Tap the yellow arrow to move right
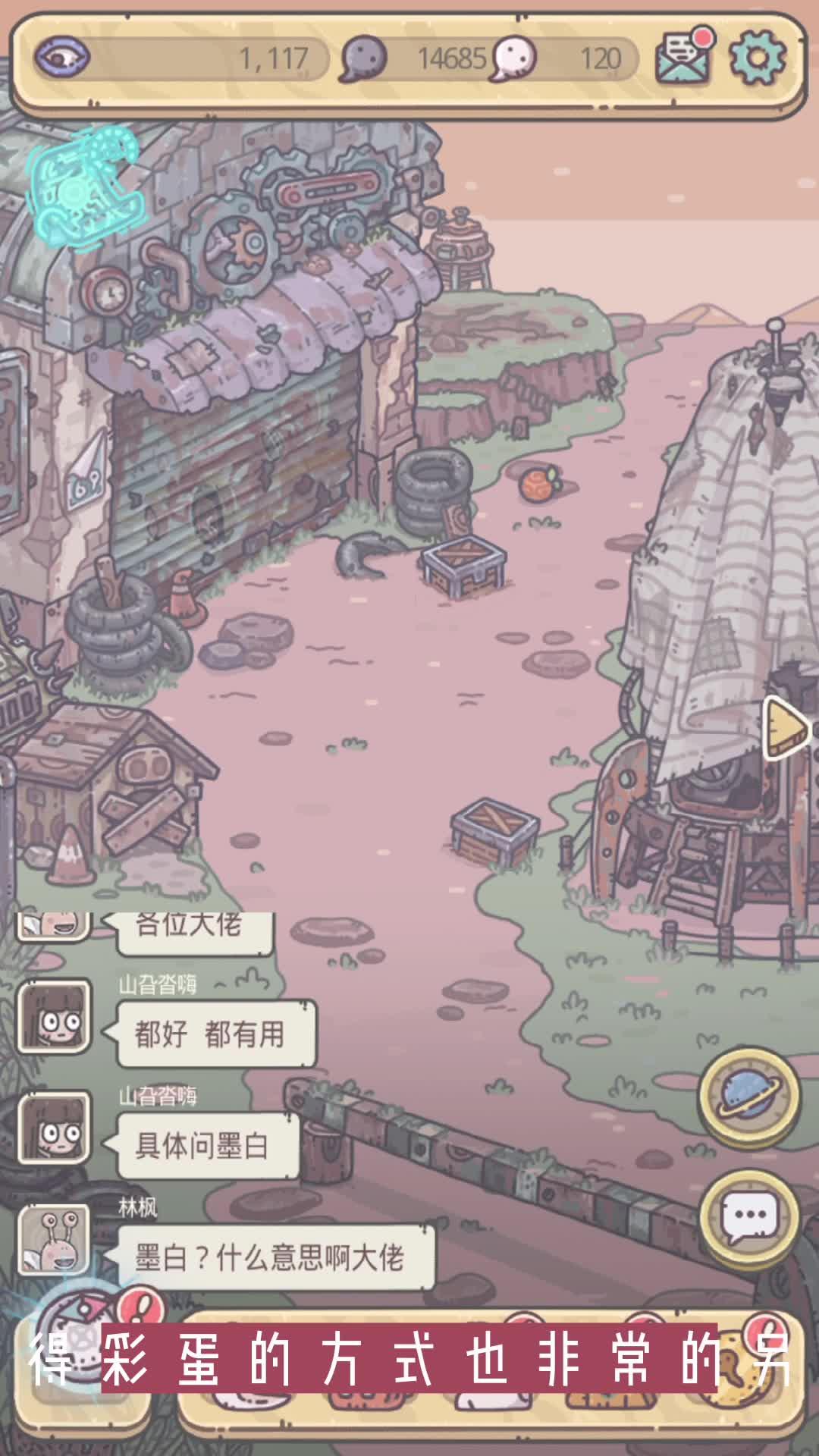Screen dimensions: 819x1456 [x=786, y=728]
